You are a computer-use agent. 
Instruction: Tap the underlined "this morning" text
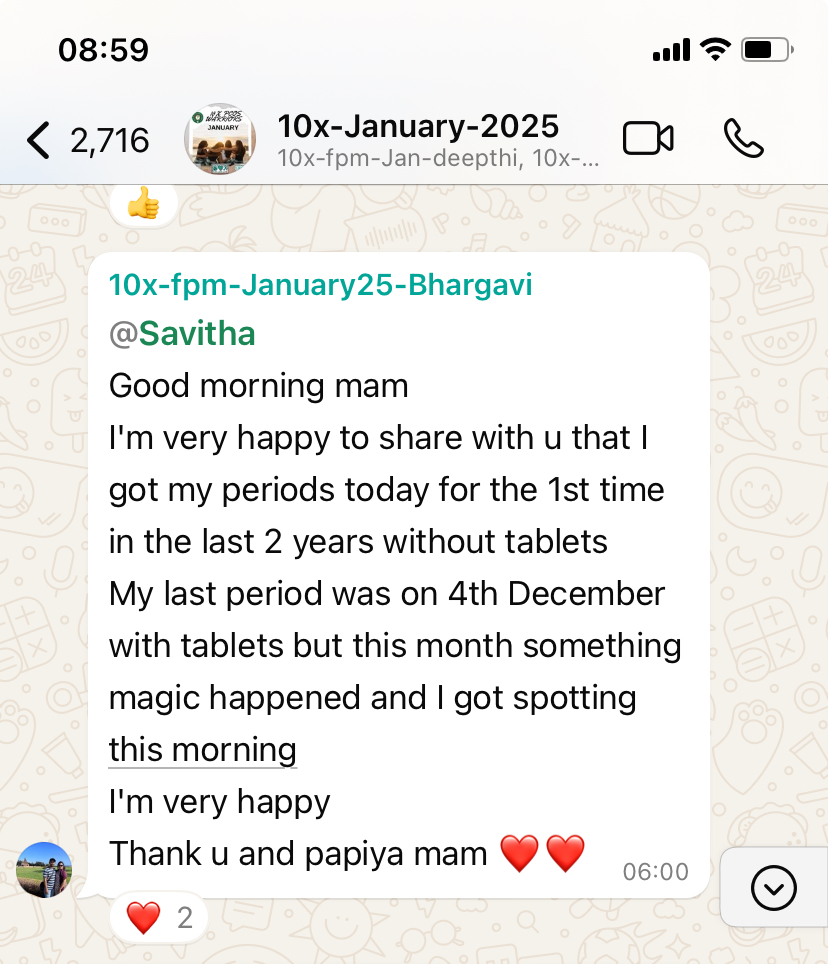(x=202, y=750)
